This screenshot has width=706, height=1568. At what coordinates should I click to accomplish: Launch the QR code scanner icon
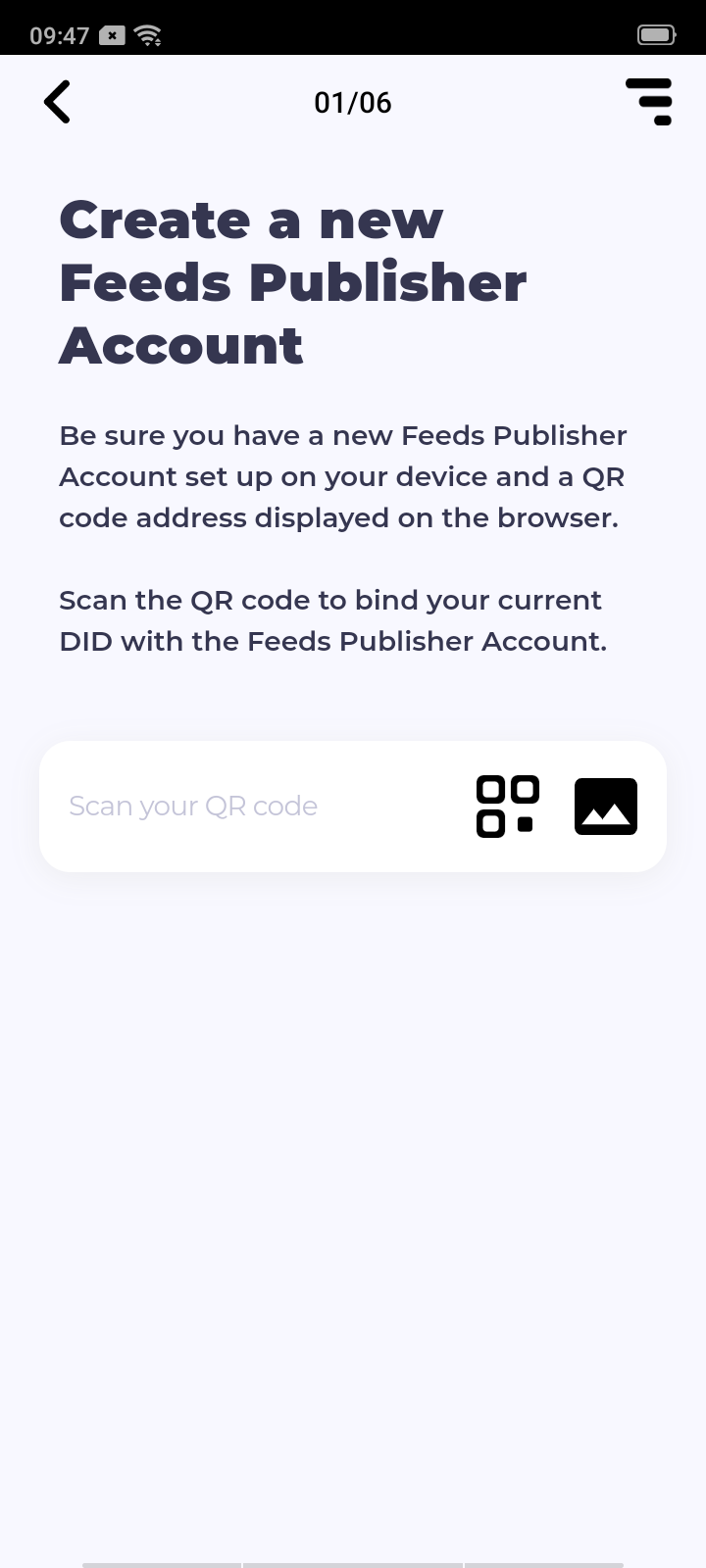[507, 807]
